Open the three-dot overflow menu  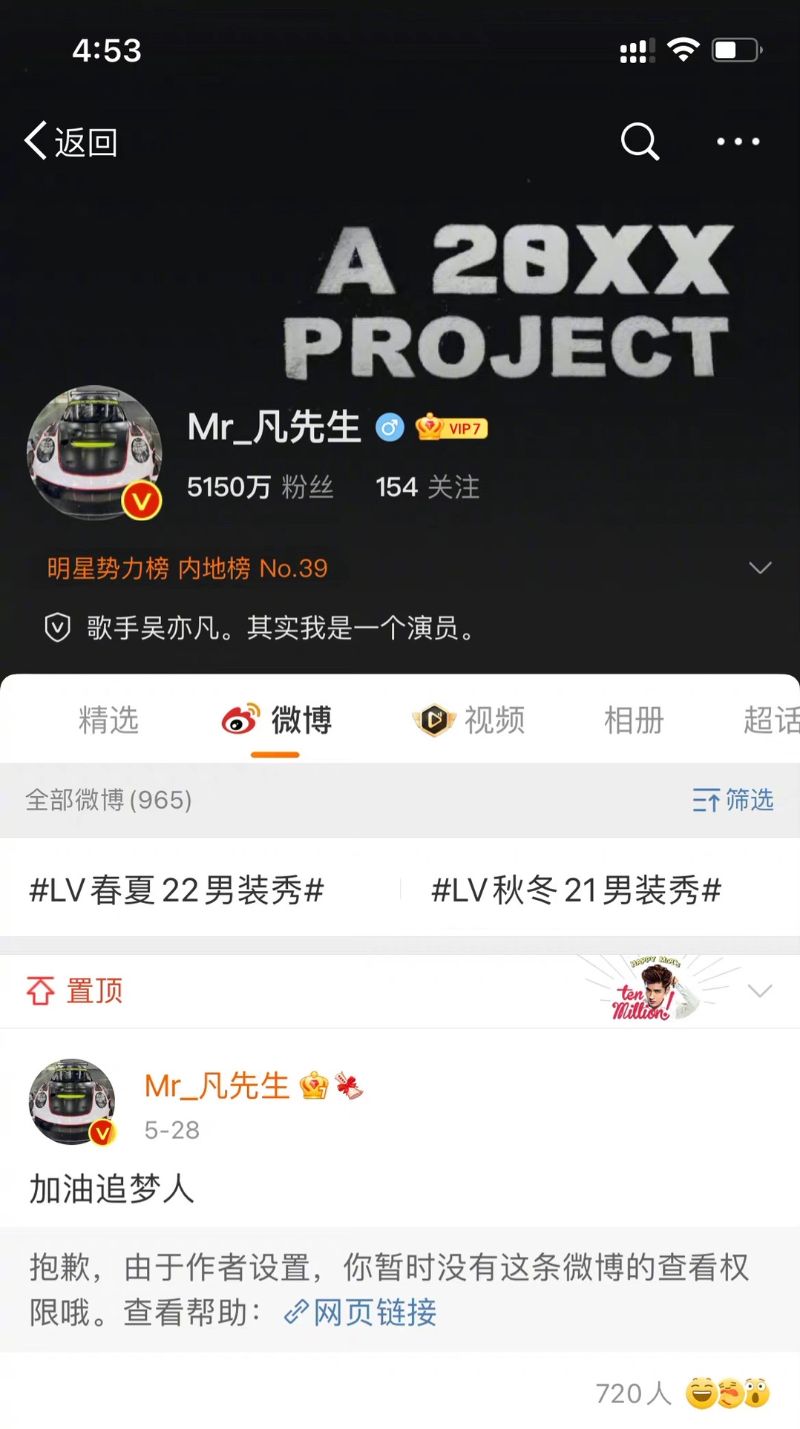(x=738, y=142)
